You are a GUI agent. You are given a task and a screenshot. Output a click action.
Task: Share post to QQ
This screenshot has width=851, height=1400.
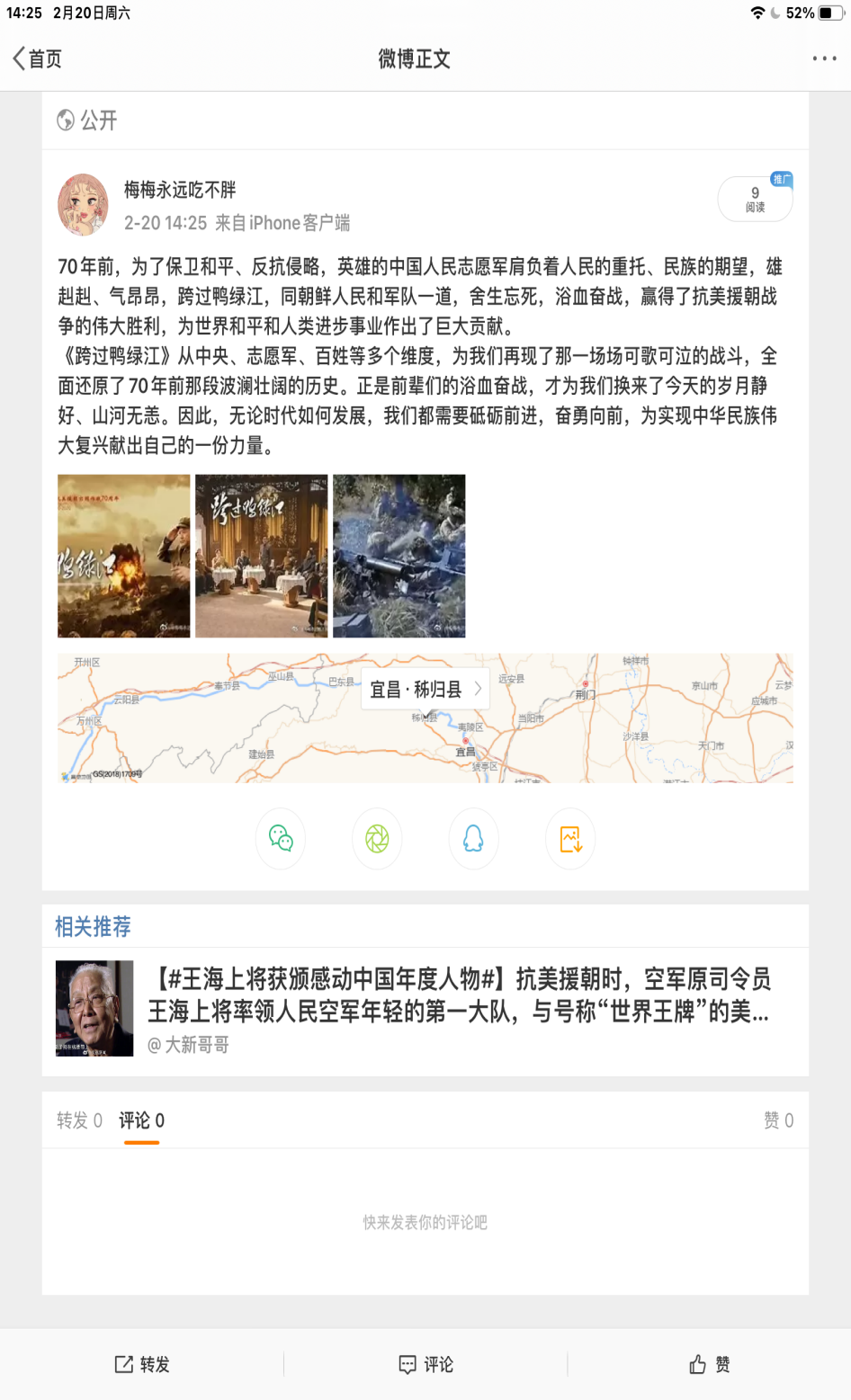click(x=473, y=839)
